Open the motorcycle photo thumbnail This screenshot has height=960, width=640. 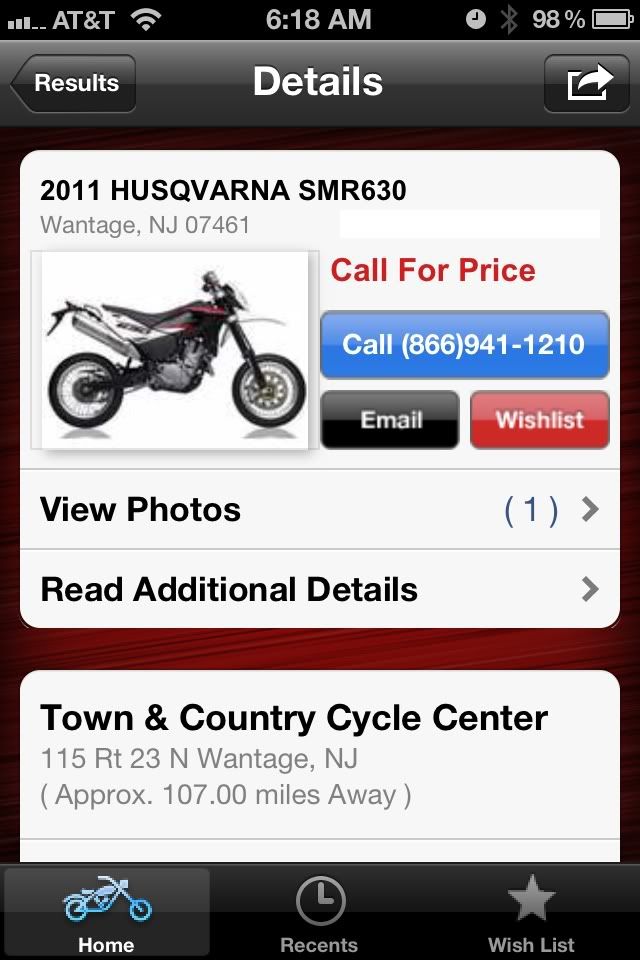pos(174,349)
